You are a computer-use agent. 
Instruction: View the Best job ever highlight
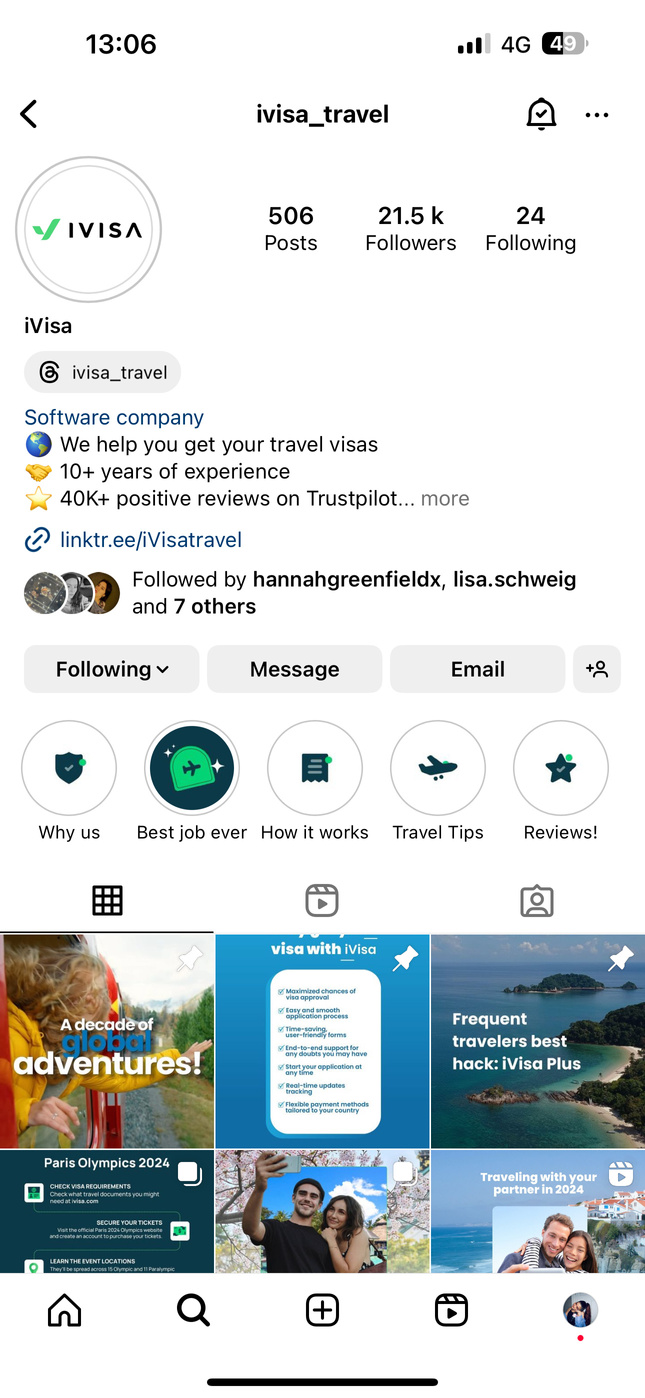coord(192,768)
